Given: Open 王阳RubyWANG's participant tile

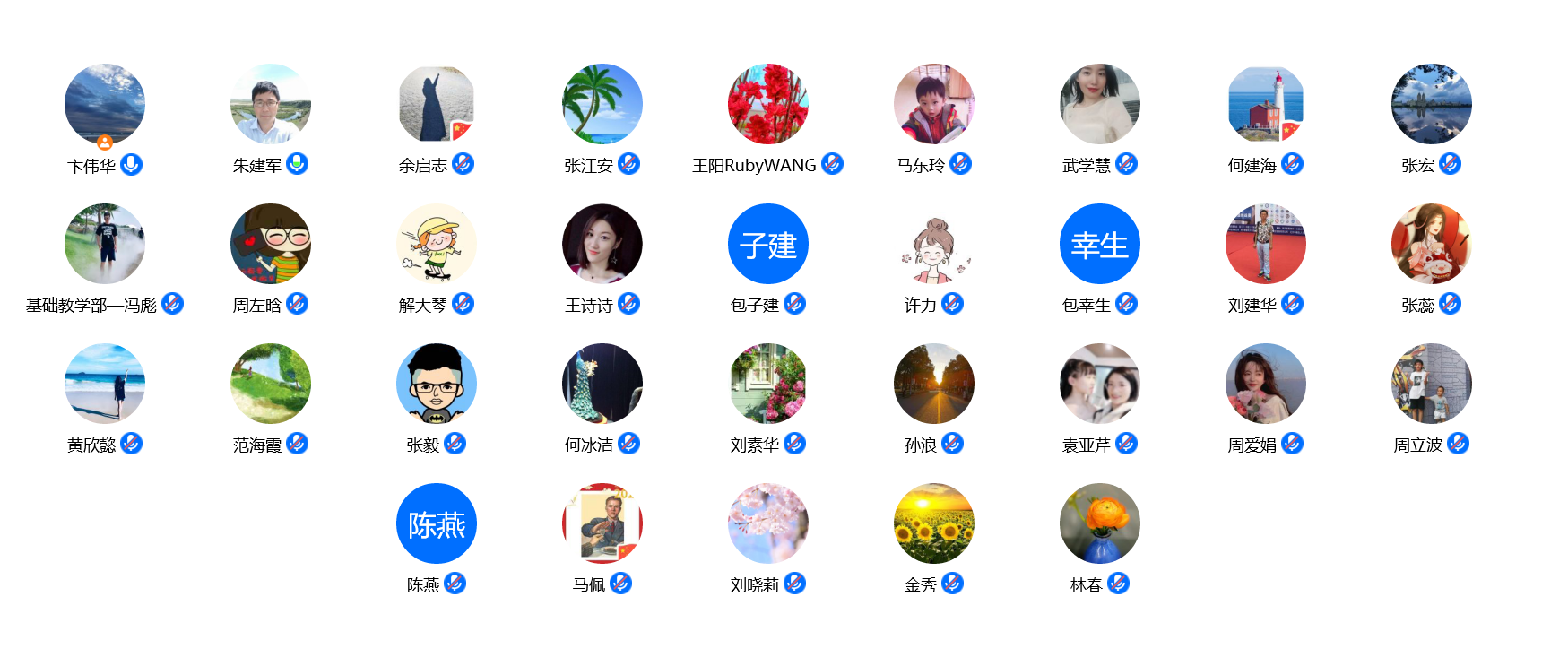Looking at the screenshot, I should click(768, 104).
